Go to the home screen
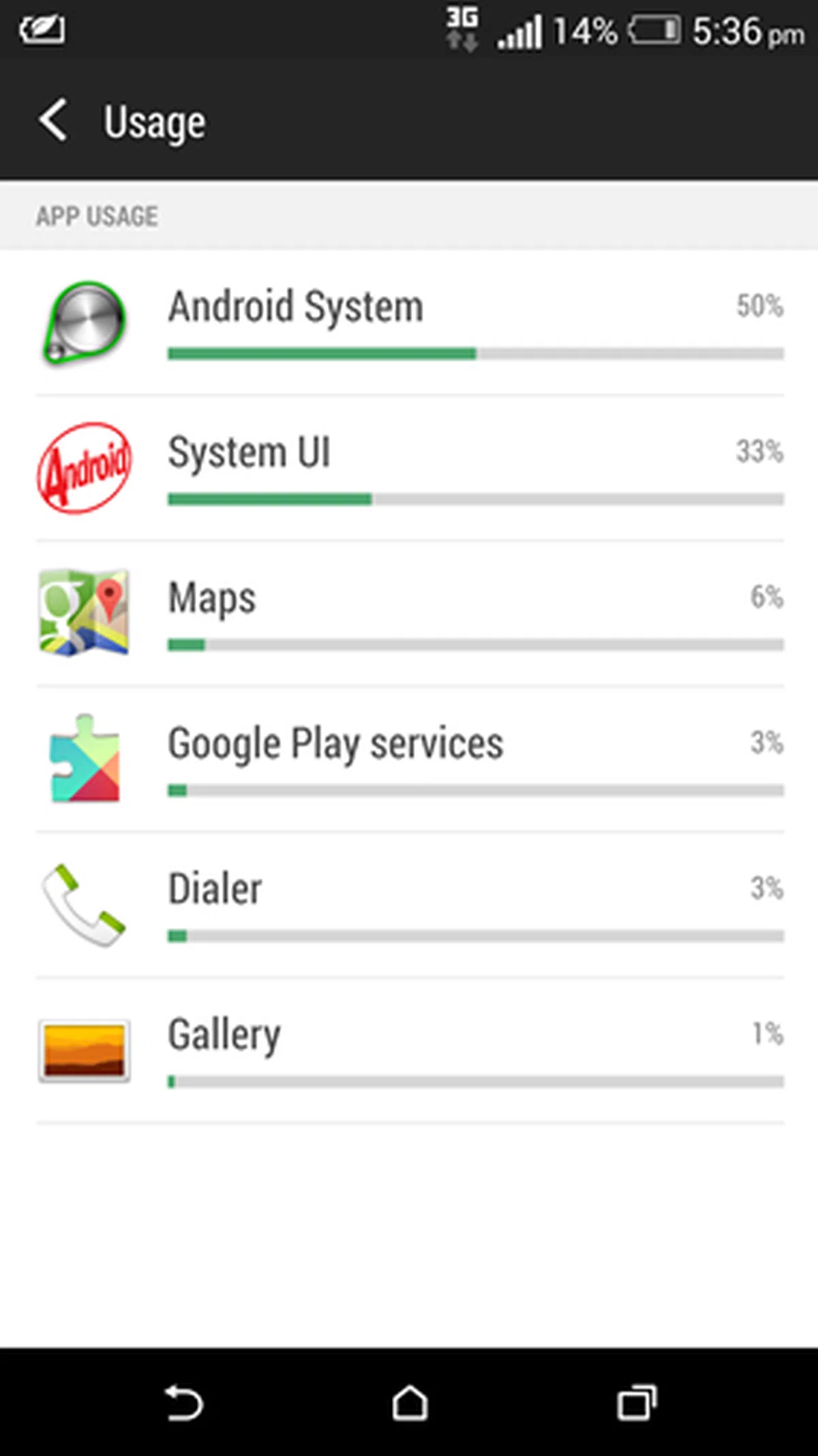818x1456 pixels. coord(410,1403)
